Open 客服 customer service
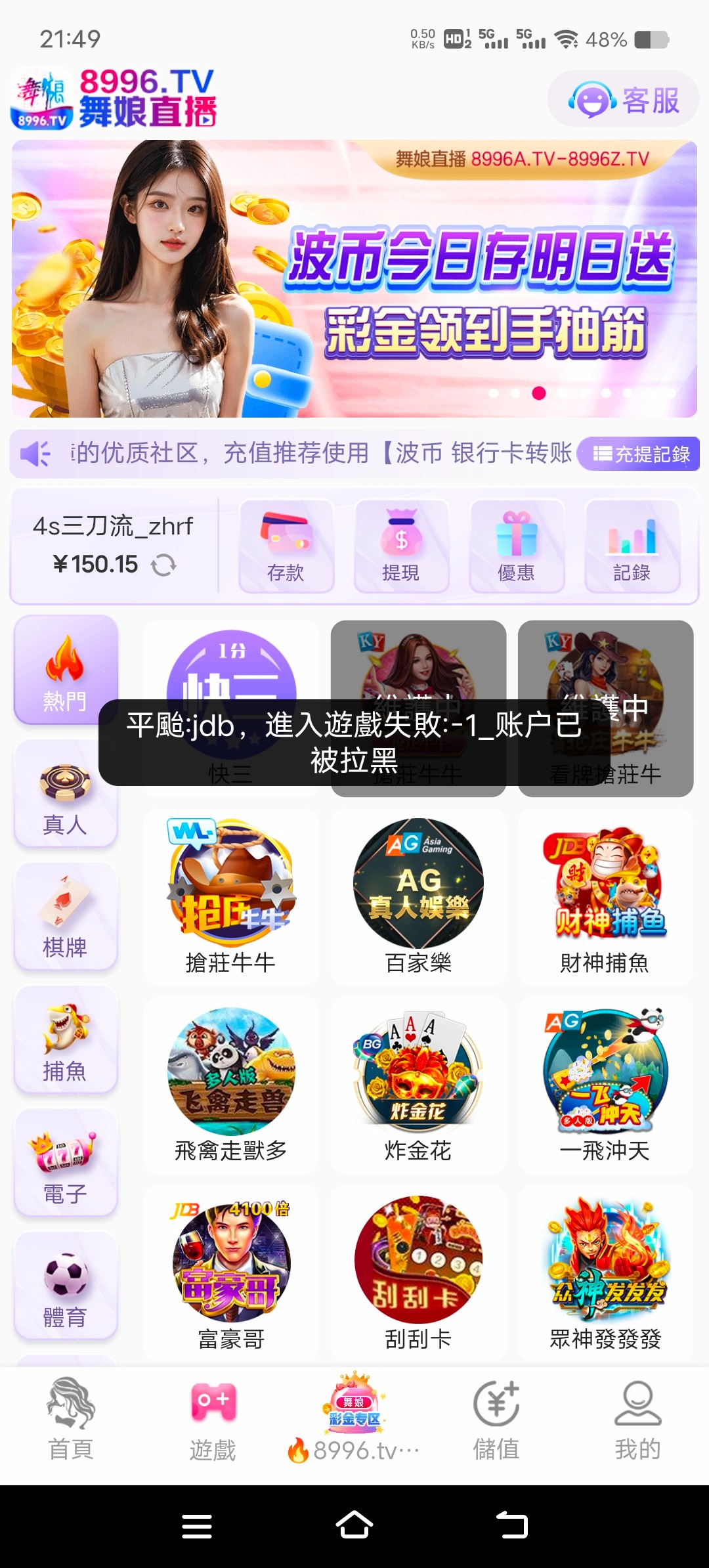This screenshot has height=1568, width=709. pyautogui.click(x=623, y=100)
